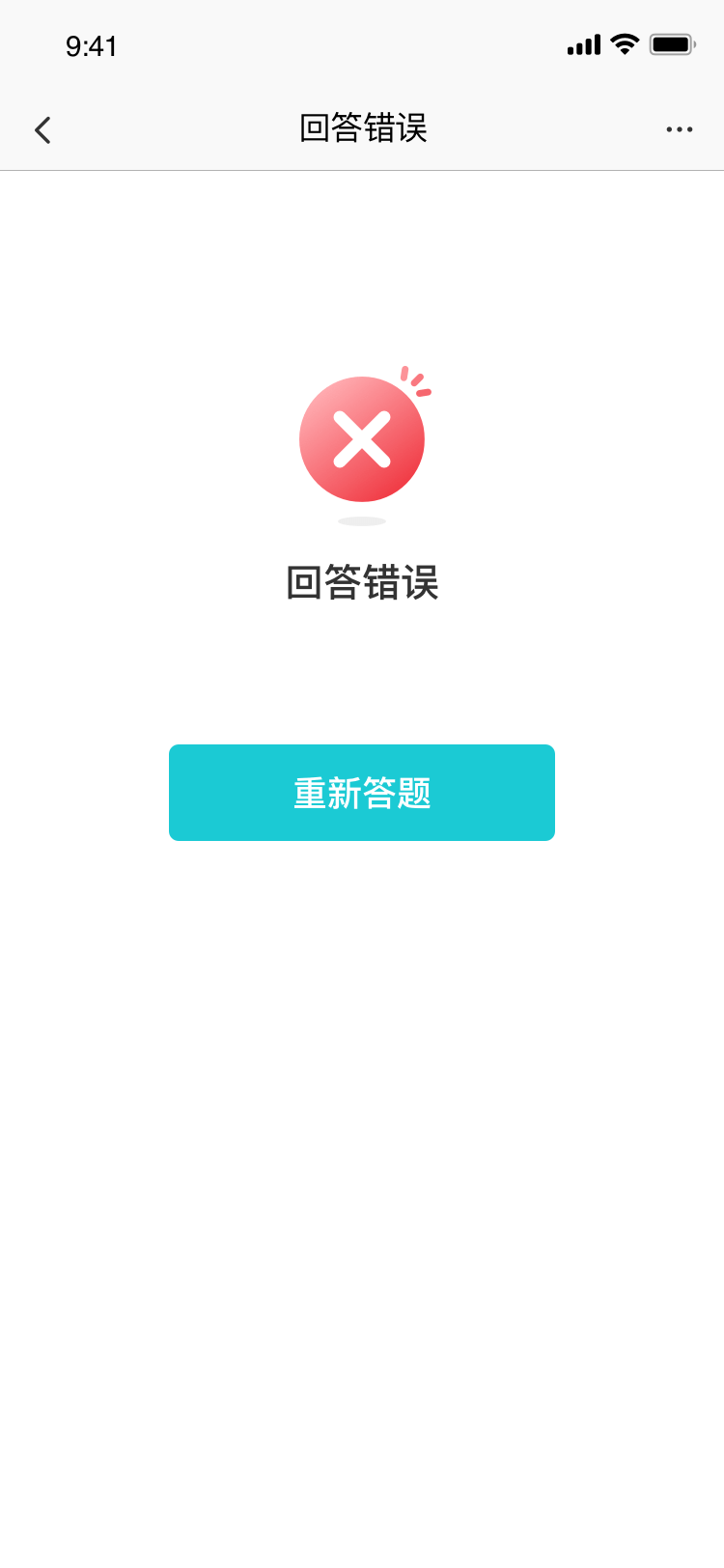Go back using the header arrow

click(x=42, y=129)
